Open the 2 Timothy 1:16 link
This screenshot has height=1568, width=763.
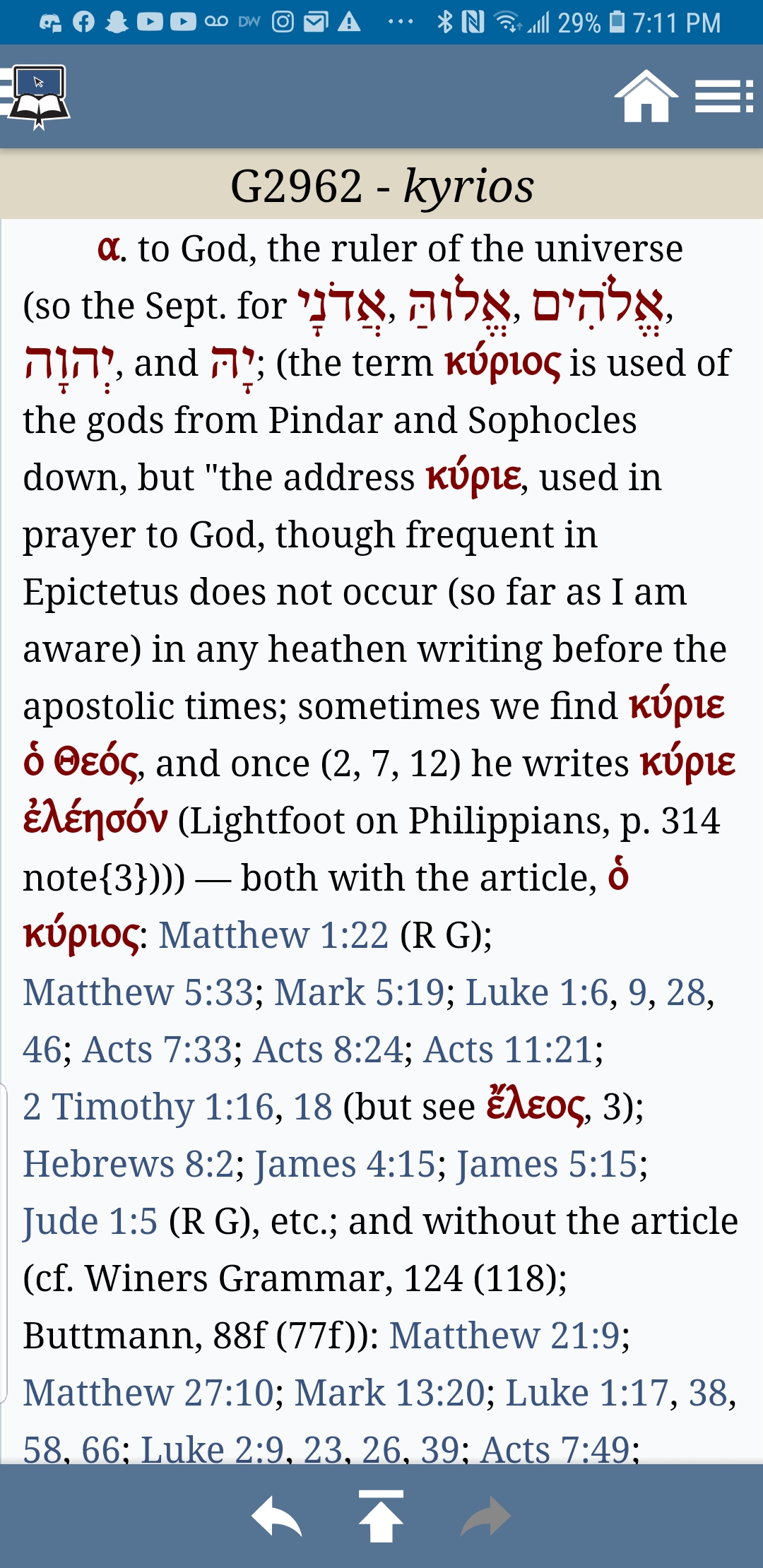[x=148, y=1107]
